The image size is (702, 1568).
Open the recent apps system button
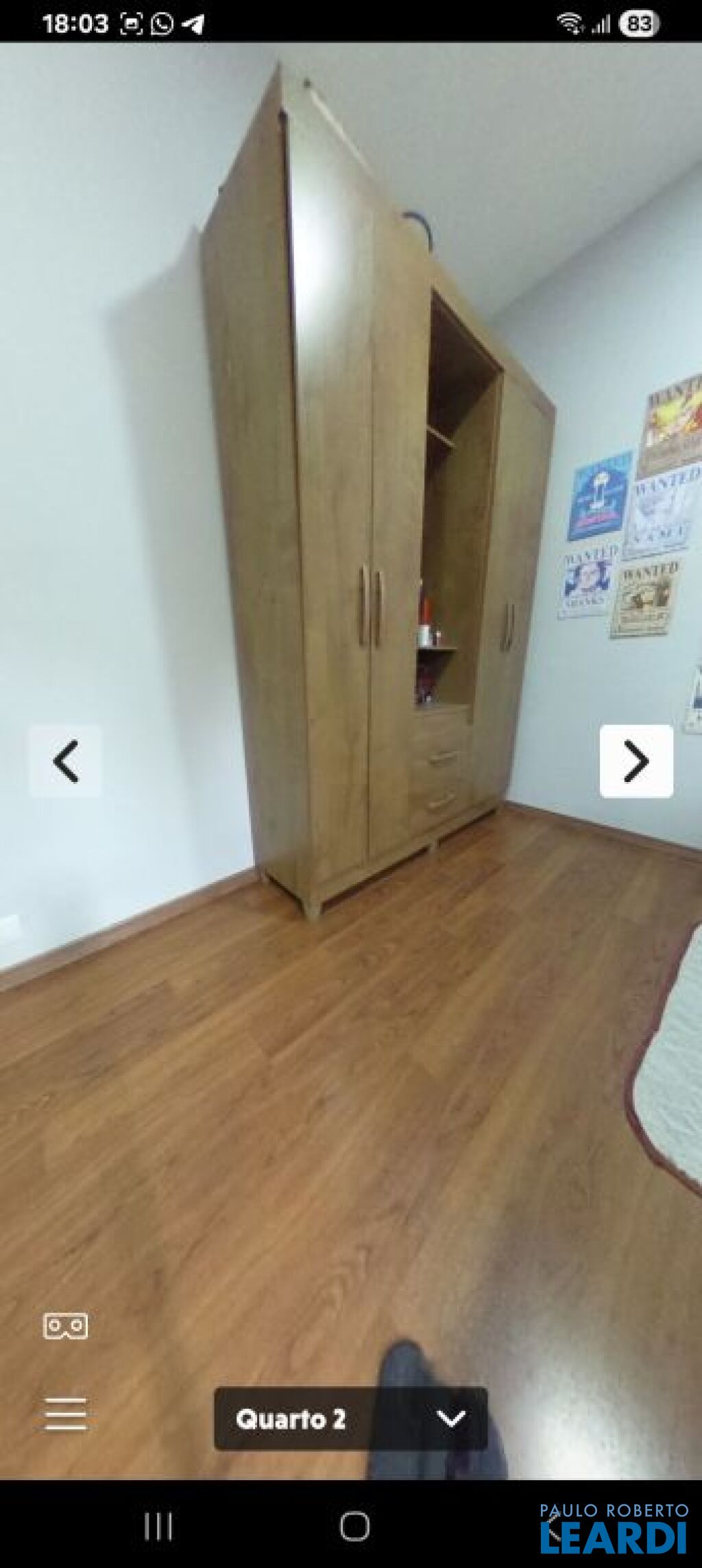(158, 1526)
